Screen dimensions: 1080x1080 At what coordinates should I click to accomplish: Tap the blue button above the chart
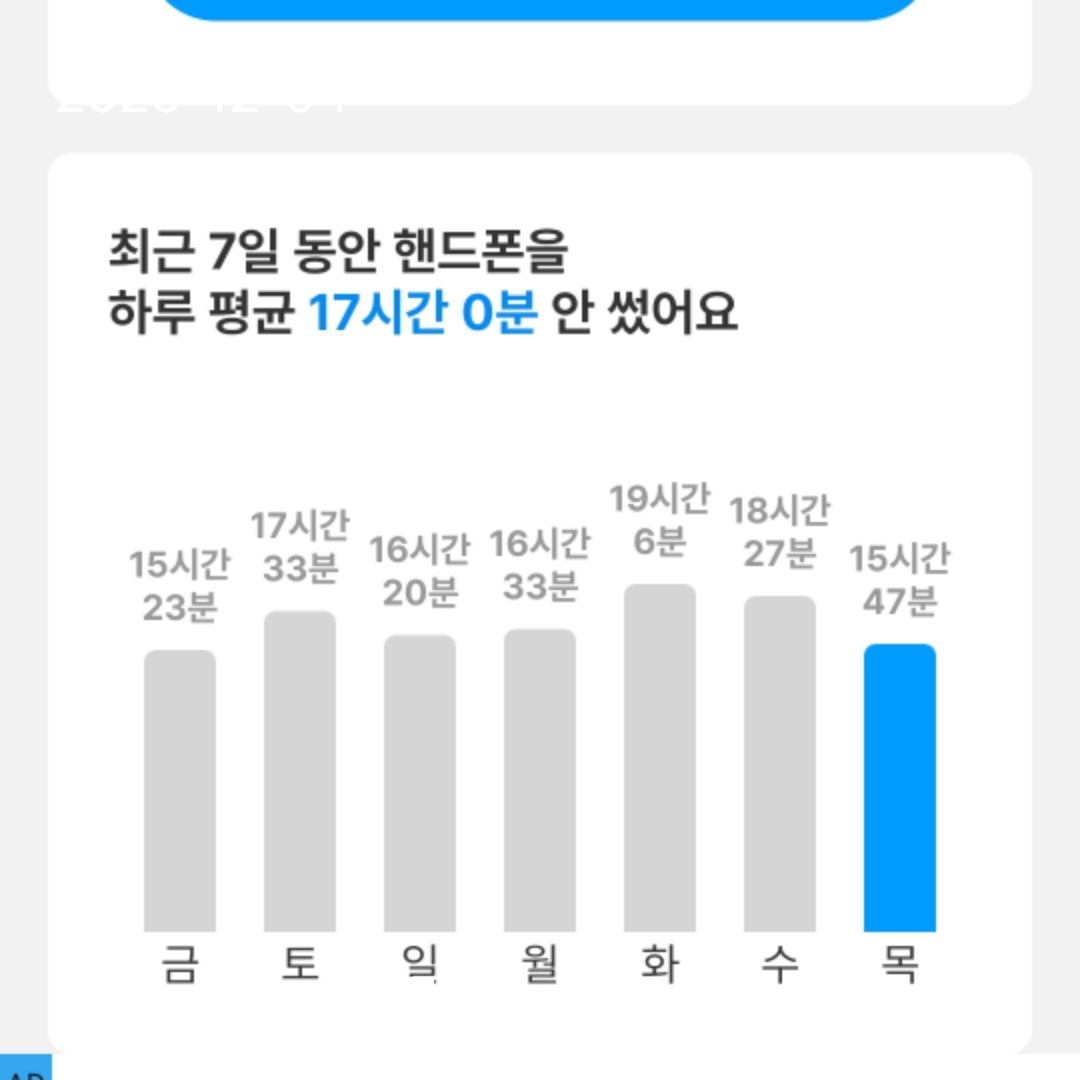(x=540, y=8)
